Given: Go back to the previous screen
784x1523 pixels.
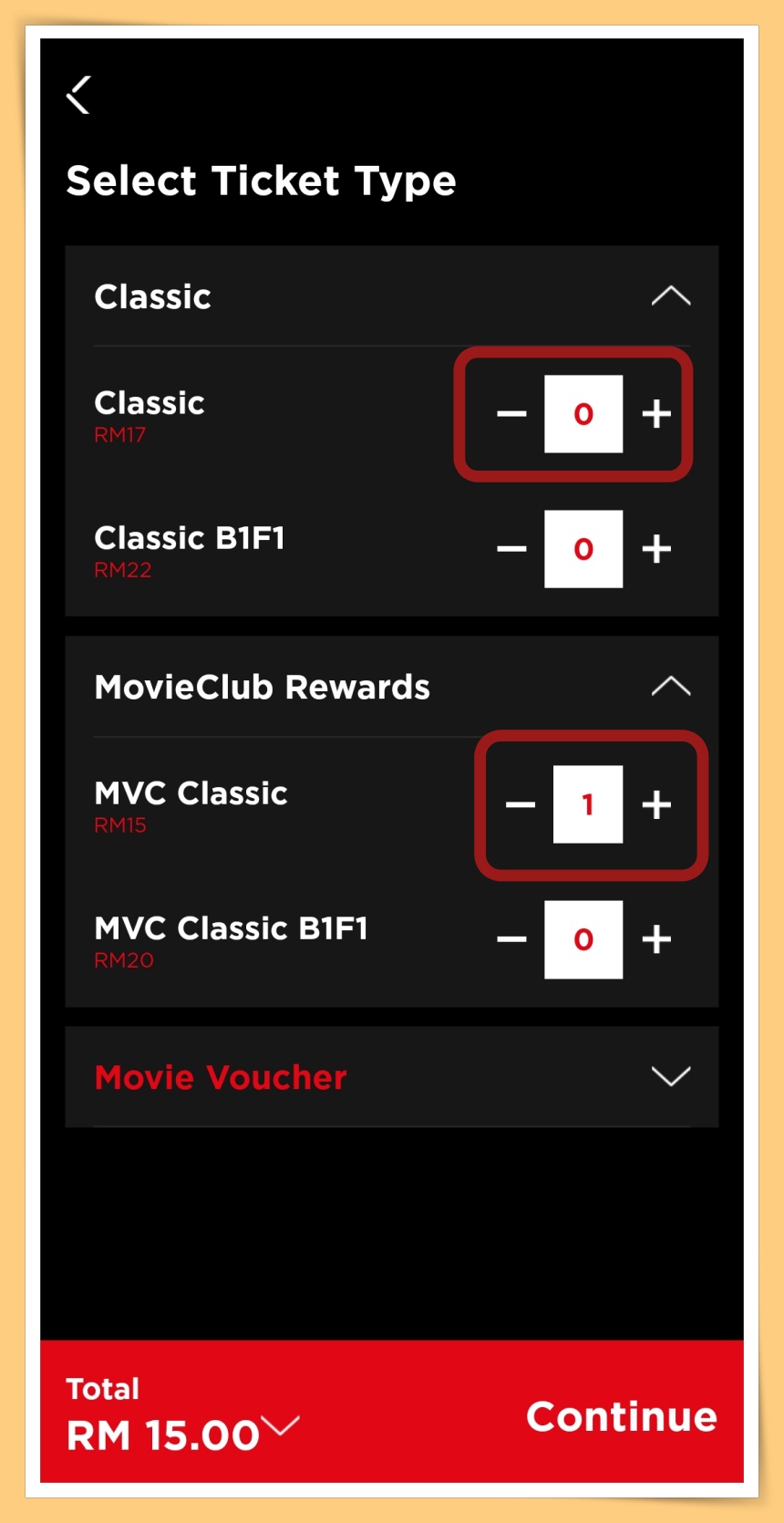Looking at the screenshot, I should pyautogui.click(x=79, y=95).
